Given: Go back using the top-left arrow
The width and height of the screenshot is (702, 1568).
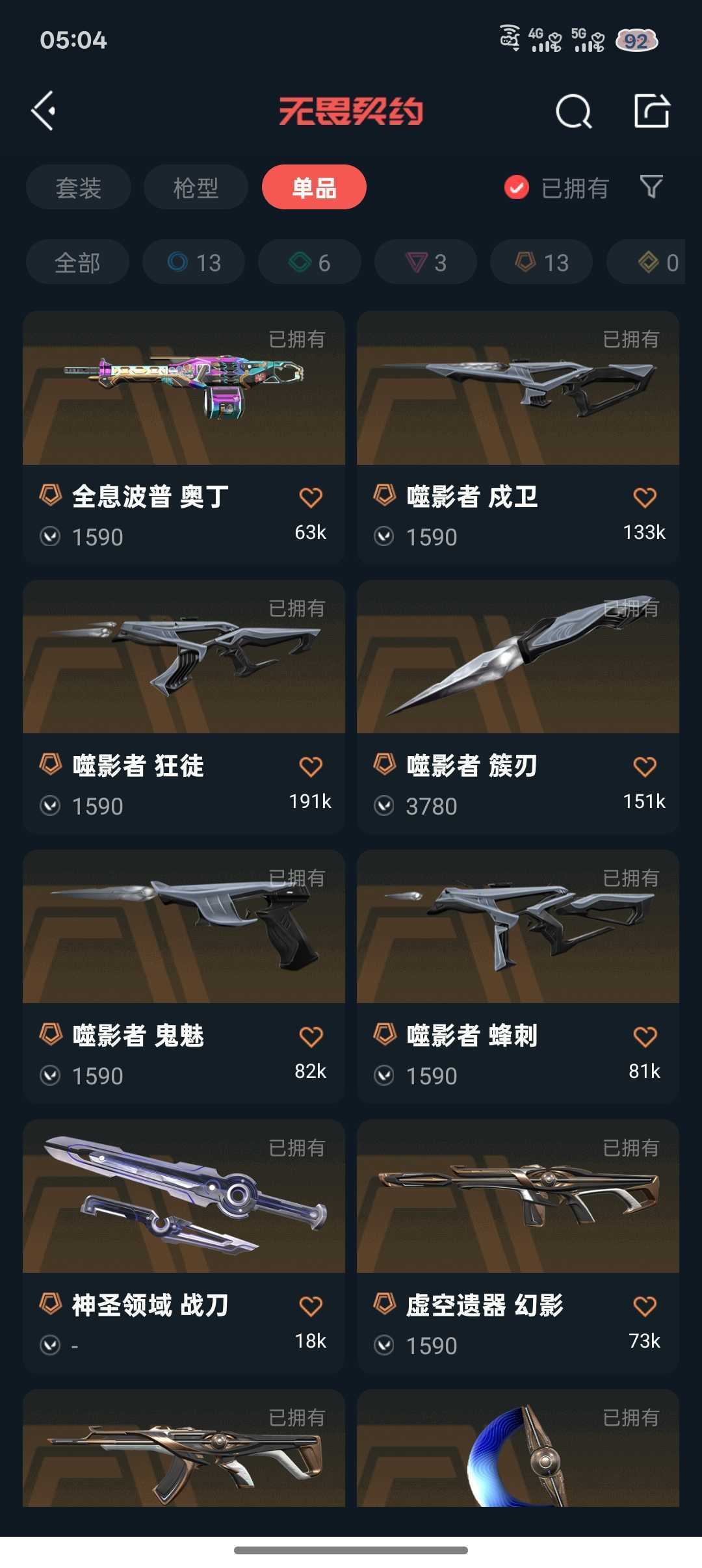Looking at the screenshot, I should 44,111.
